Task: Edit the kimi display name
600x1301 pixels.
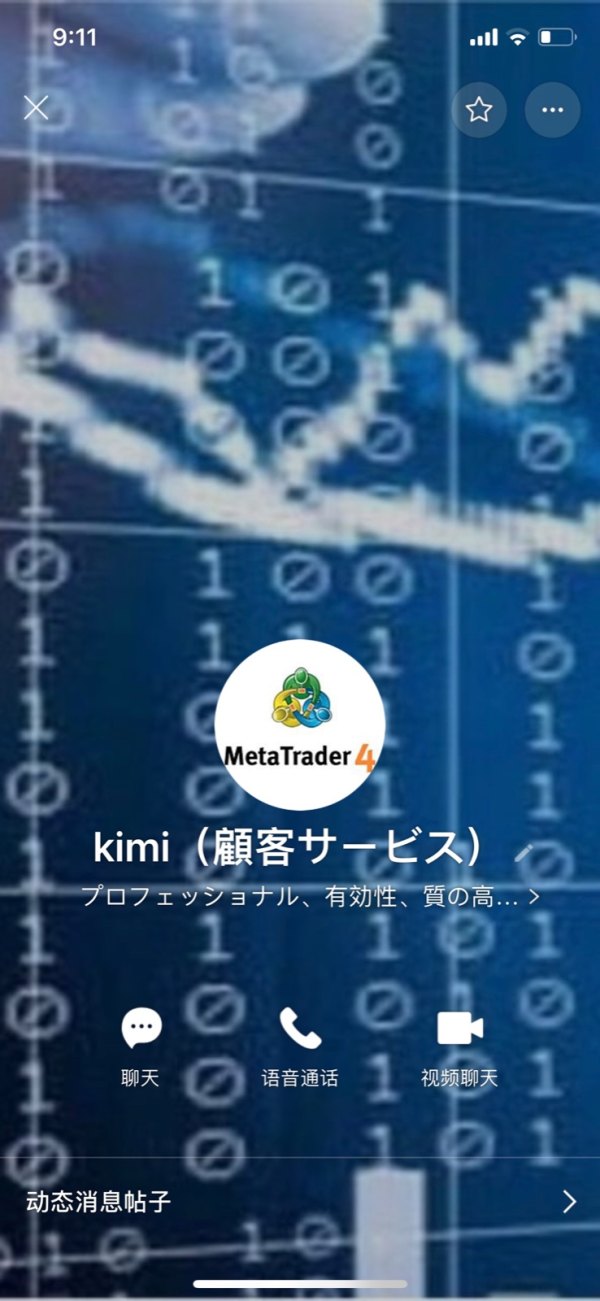Action: [525, 851]
